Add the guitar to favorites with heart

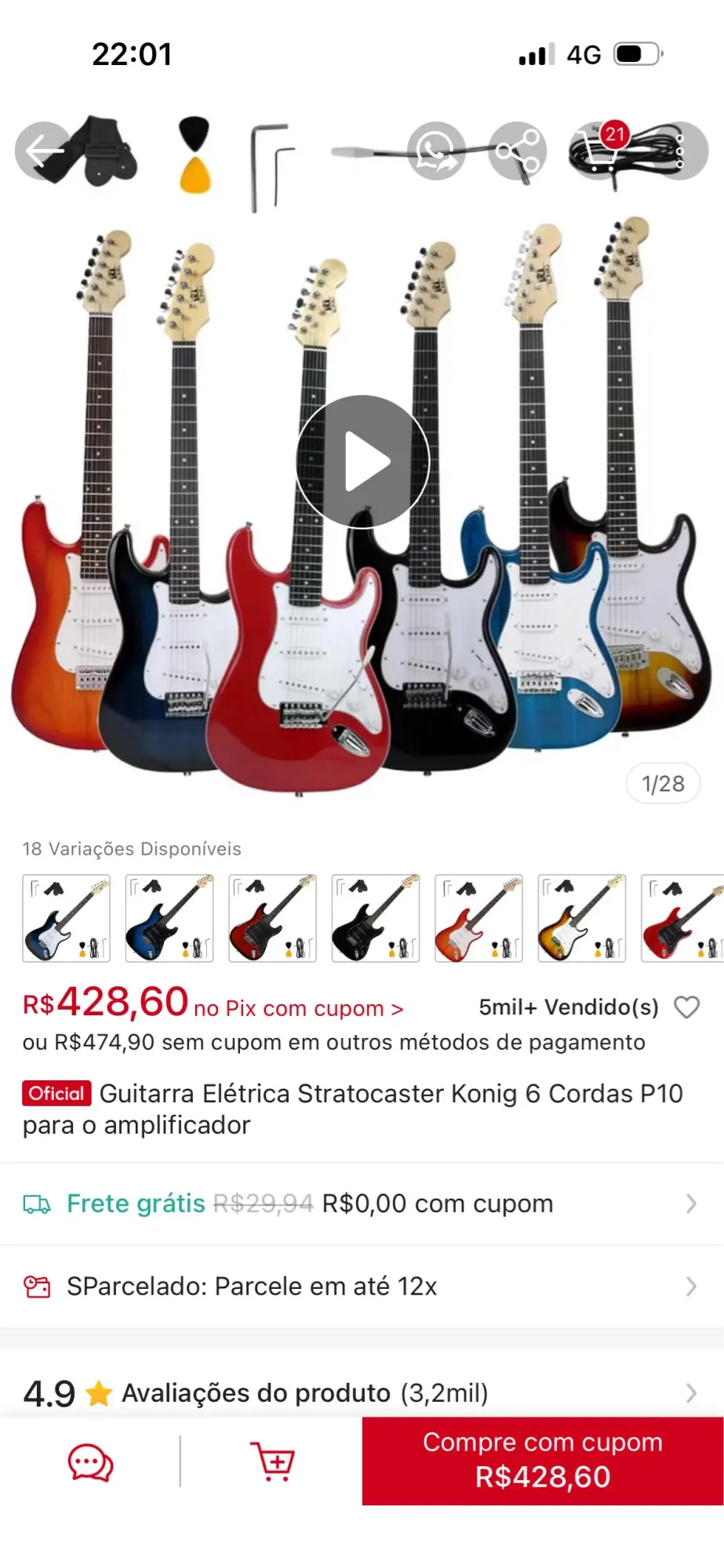(687, 1007)
